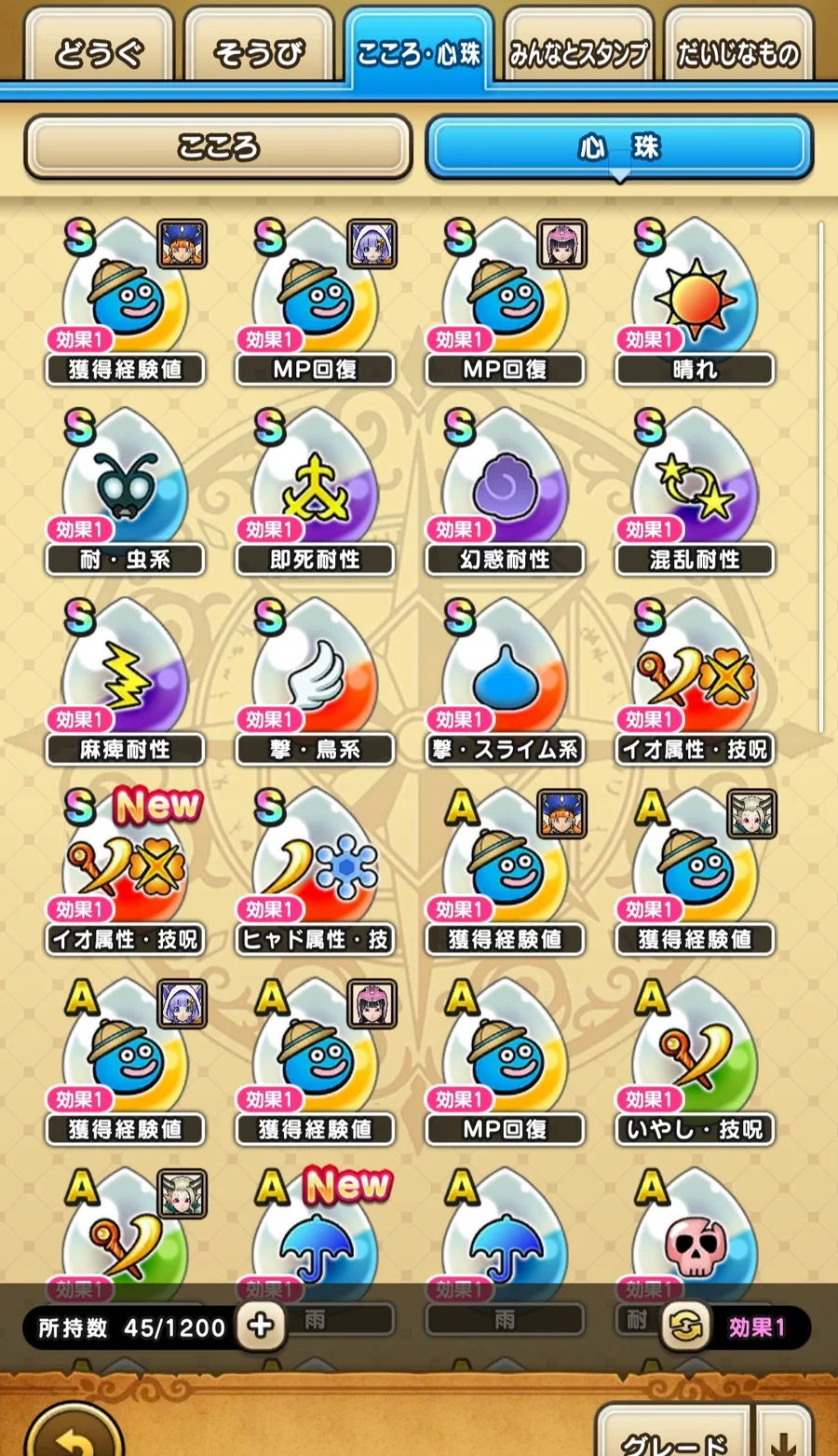Select the こころ segment
The width and height of the screenshot is (838, 1456).
[x=218, y=147]
